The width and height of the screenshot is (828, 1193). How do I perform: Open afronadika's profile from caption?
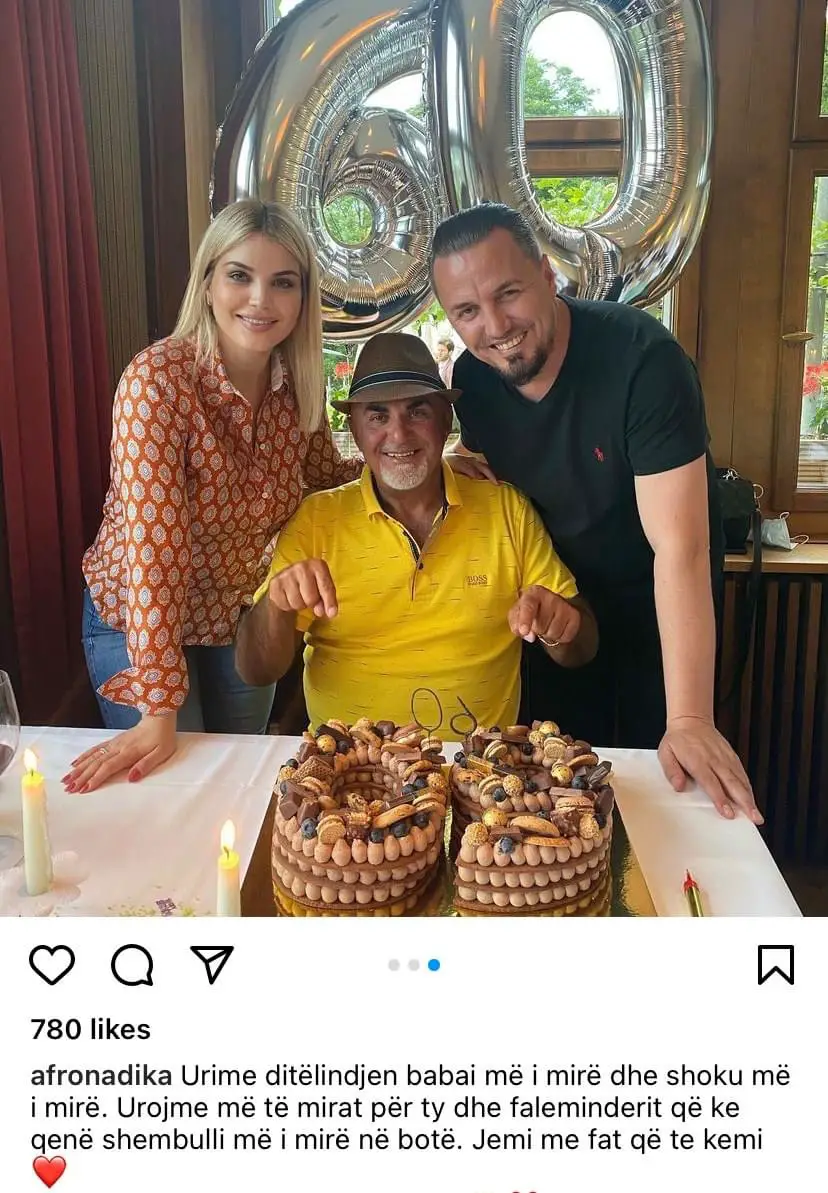[101, 1076]
